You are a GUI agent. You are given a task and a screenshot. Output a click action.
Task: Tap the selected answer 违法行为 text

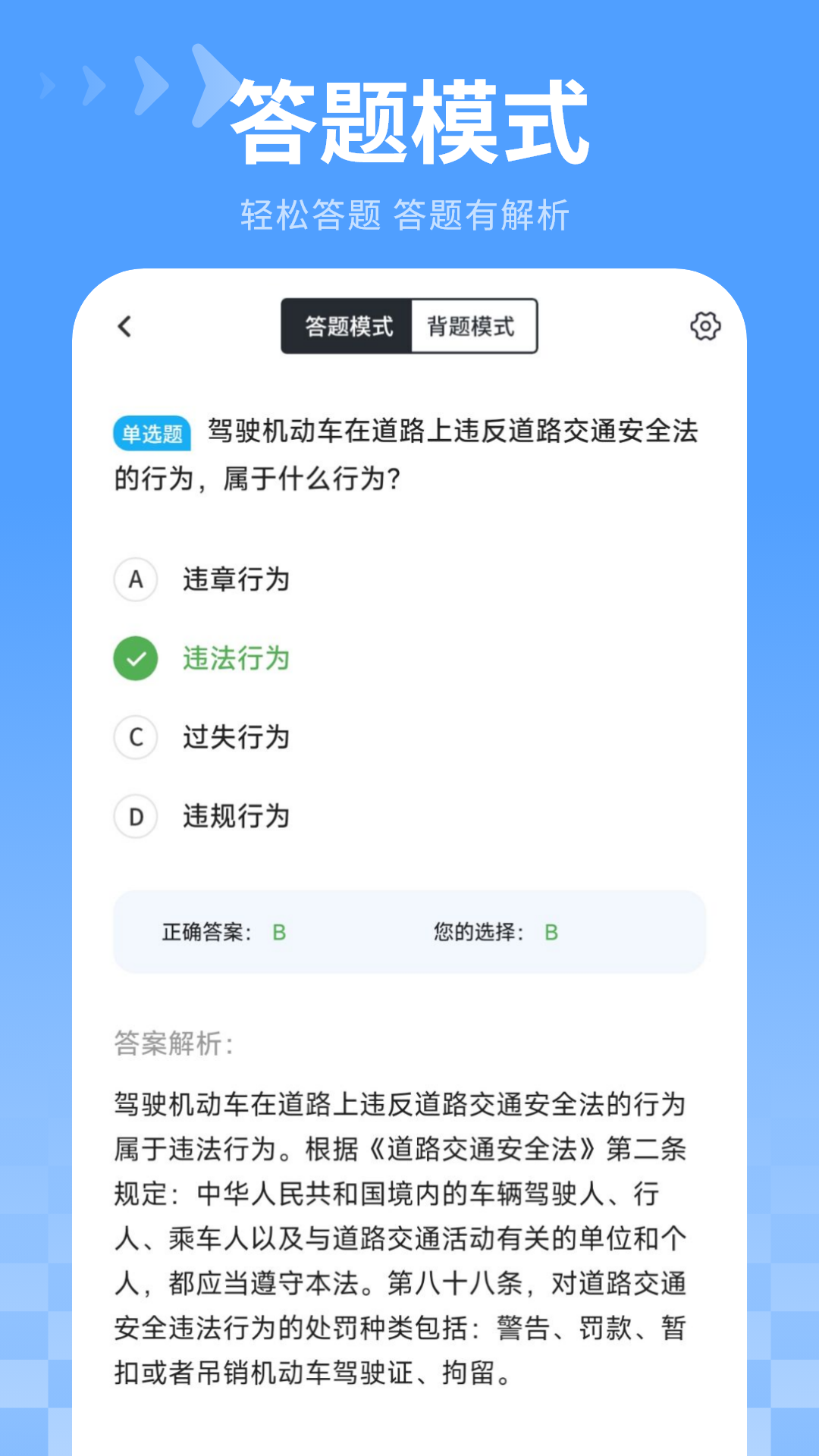tap(237, 659)
